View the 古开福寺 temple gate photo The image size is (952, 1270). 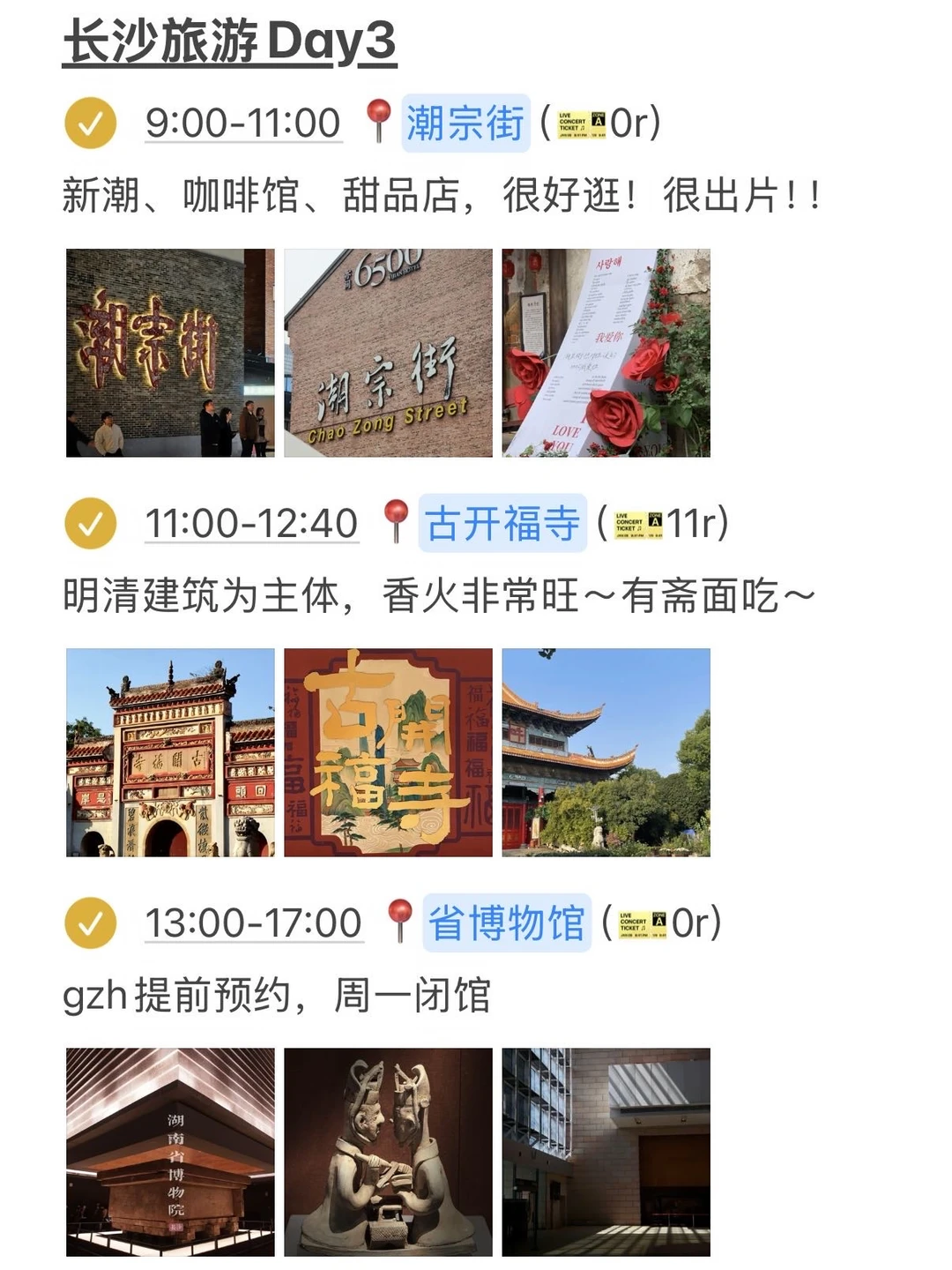170,752
